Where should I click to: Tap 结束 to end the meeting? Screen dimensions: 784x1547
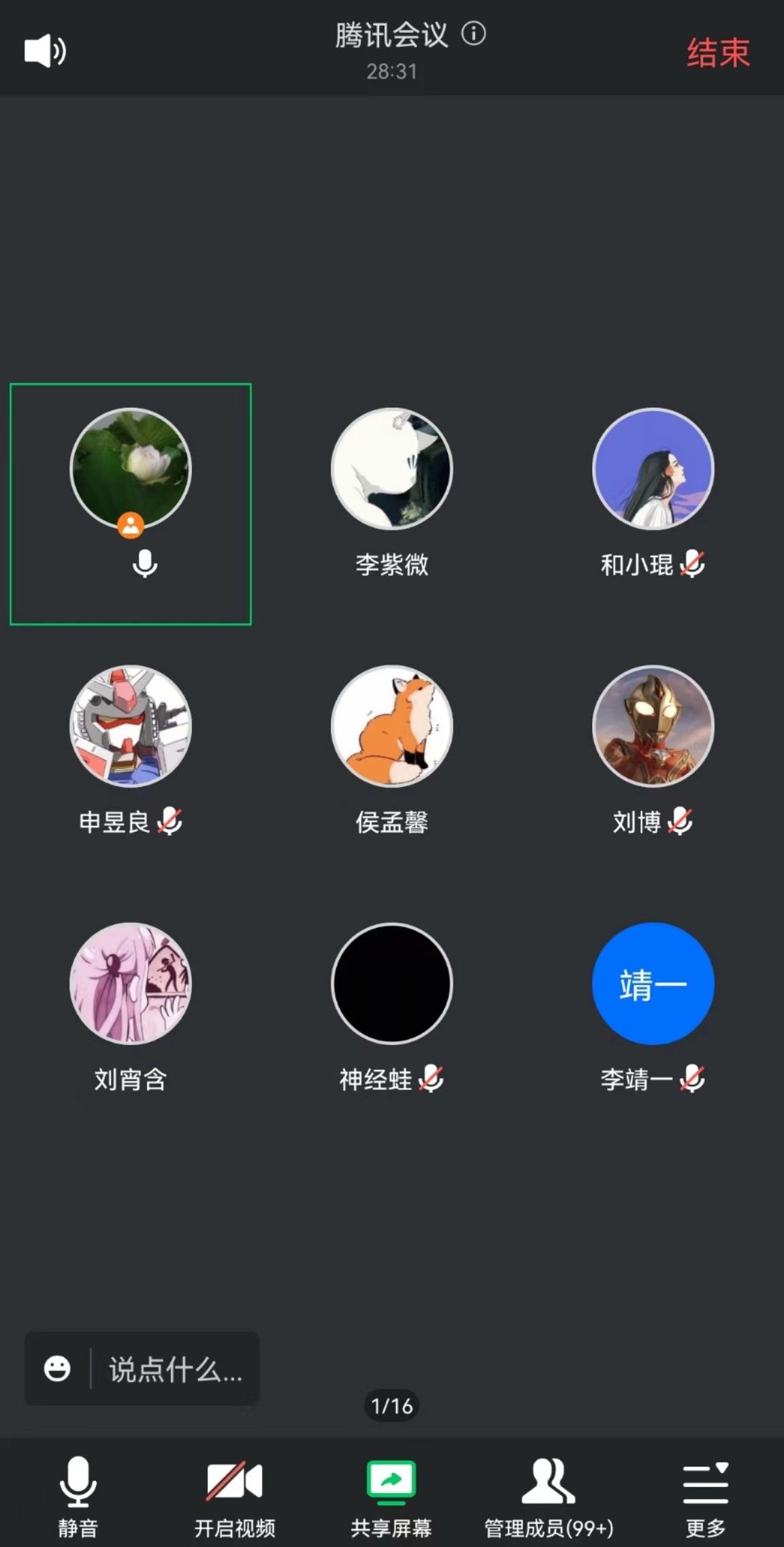coord(718,52)
